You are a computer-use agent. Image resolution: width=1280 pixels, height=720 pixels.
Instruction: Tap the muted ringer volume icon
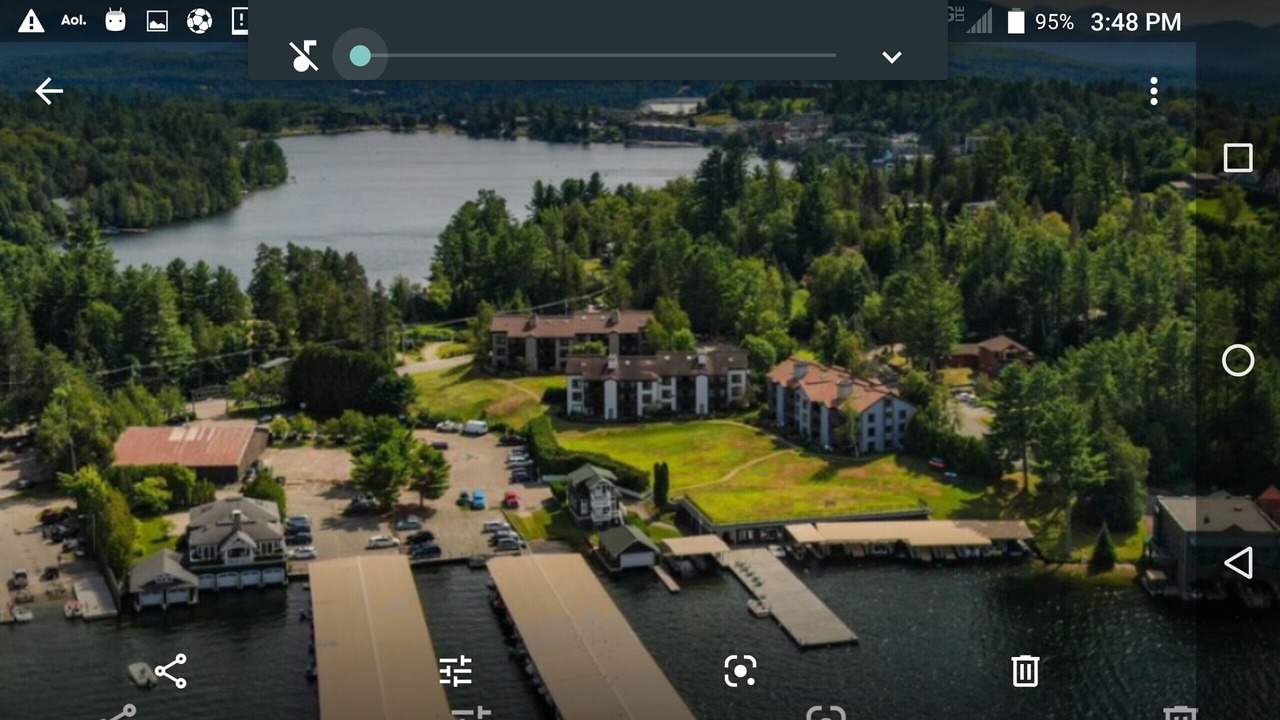pyautogui.click(x=304, y=56)
